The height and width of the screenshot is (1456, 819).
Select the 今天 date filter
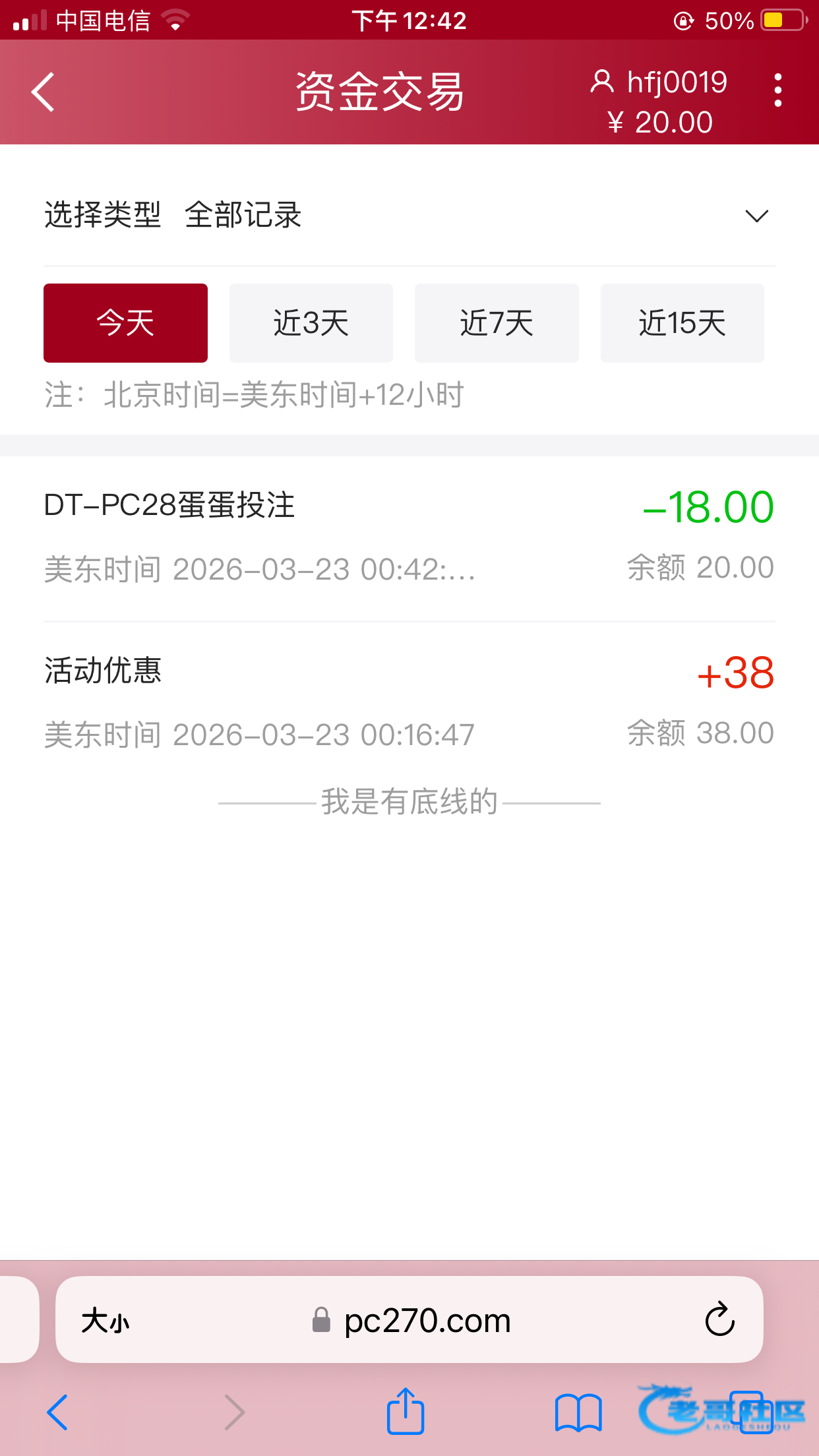coord(125,323)
